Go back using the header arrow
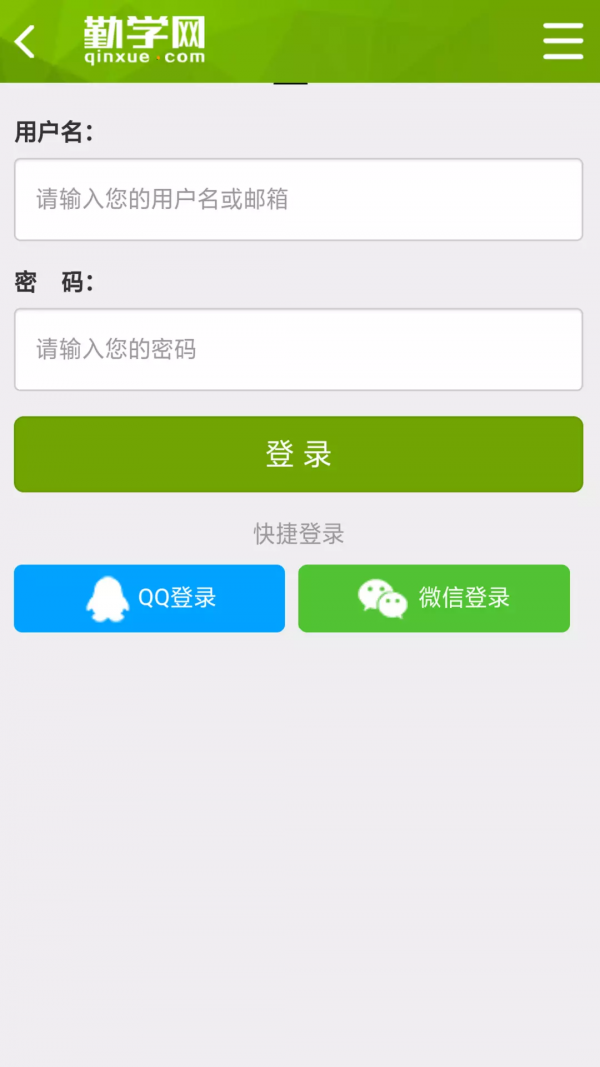This screenshot has height=1067, width=600. (x=26, y=42)
